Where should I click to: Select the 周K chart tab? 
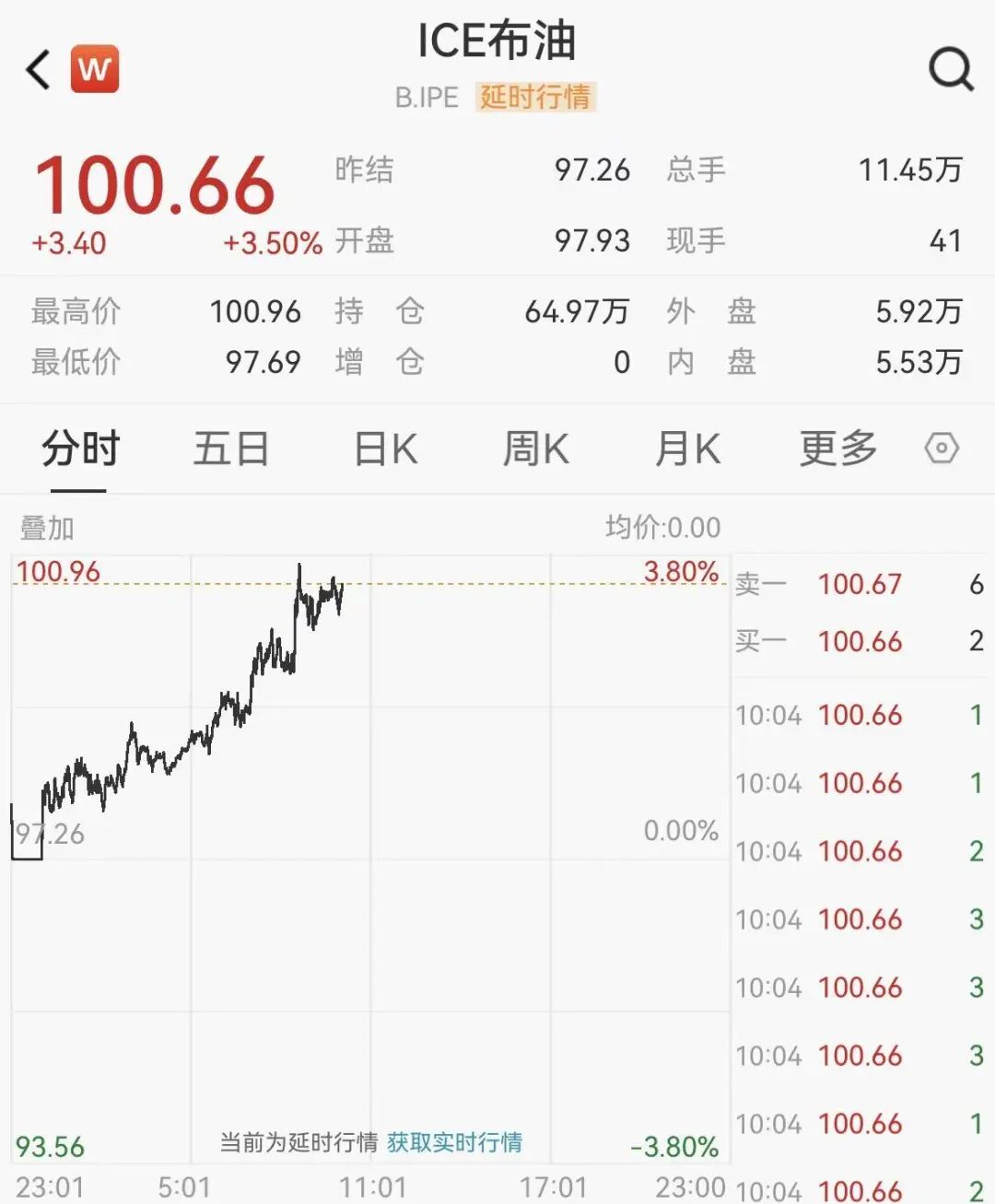tap(536, 450)
